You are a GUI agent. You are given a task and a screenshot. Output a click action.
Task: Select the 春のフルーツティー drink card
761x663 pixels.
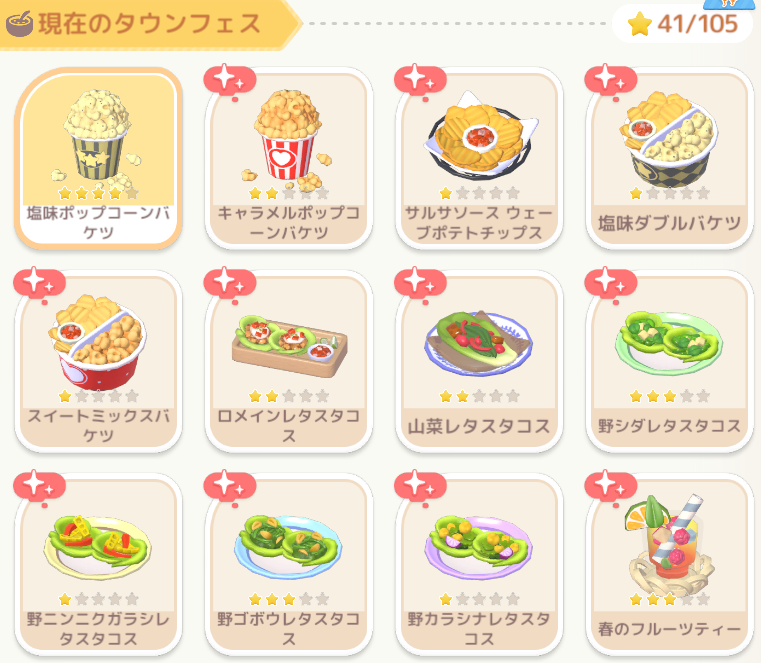point(669,562)
